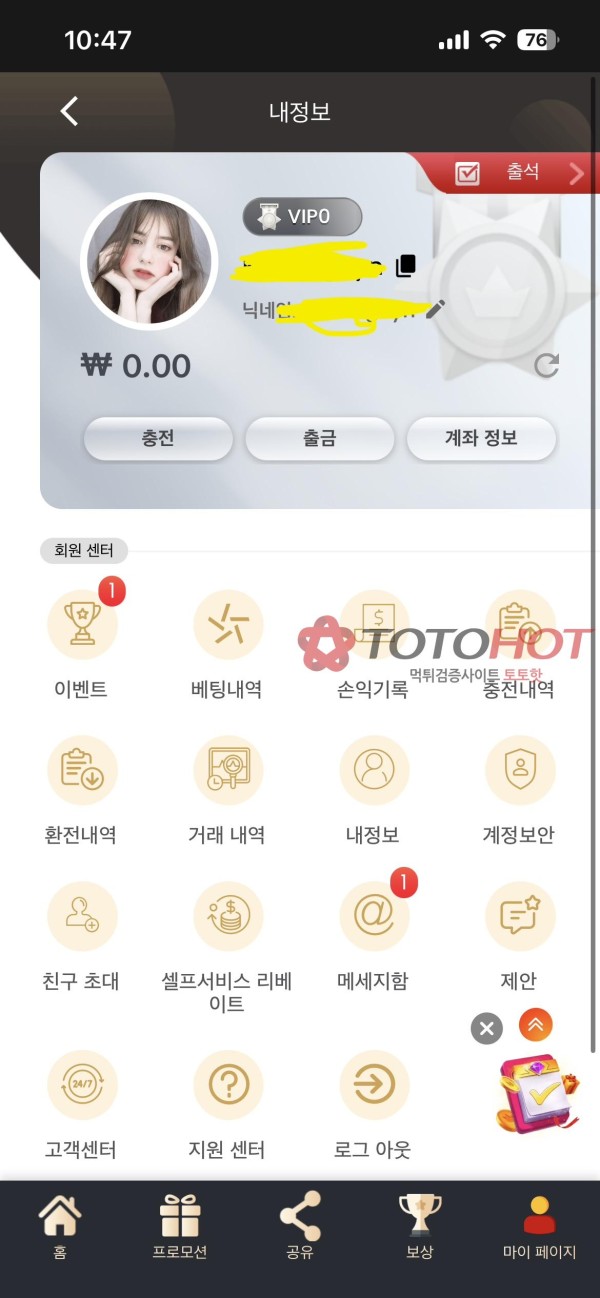Switch to the 프로모션 promotions tab

[x=180, y=1225]
